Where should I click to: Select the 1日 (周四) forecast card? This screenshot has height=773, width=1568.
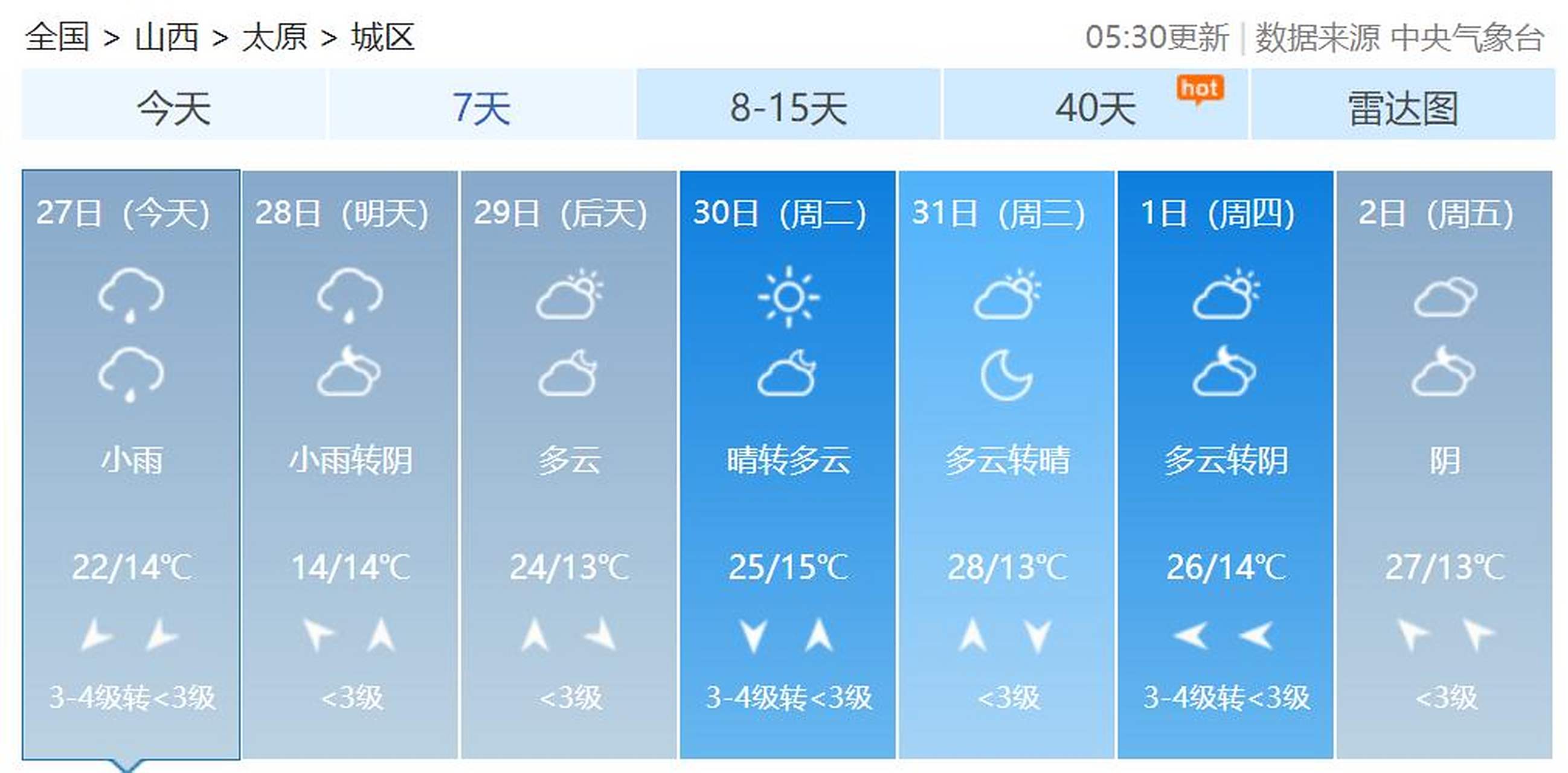pyautogui.click(x=1226, y=463)
